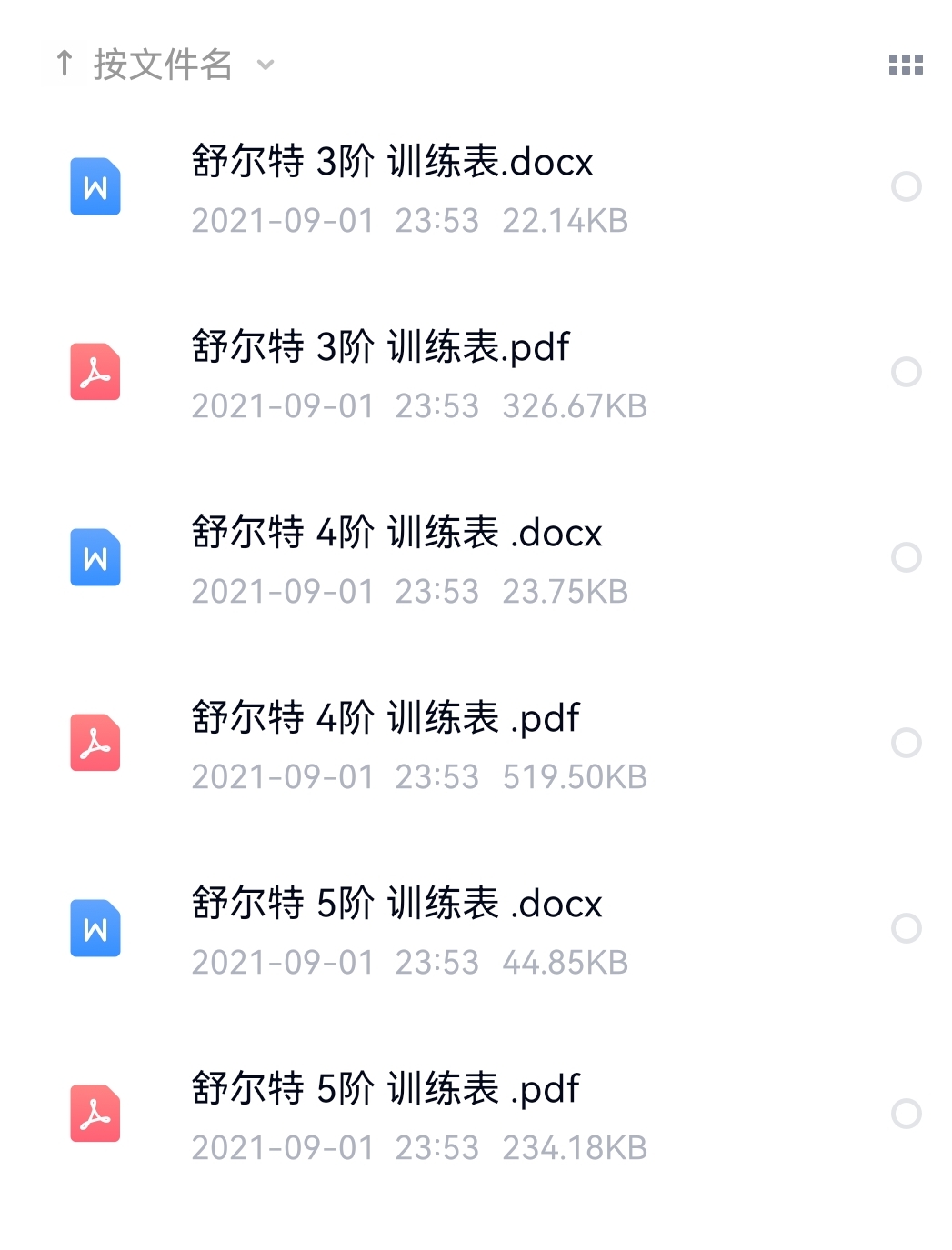Open the Word icon for 舒尔特 5阶 训练表.docx
The height and width of the screenshot is (1250, 952).
pyautogui.click(x=95, y=928)
